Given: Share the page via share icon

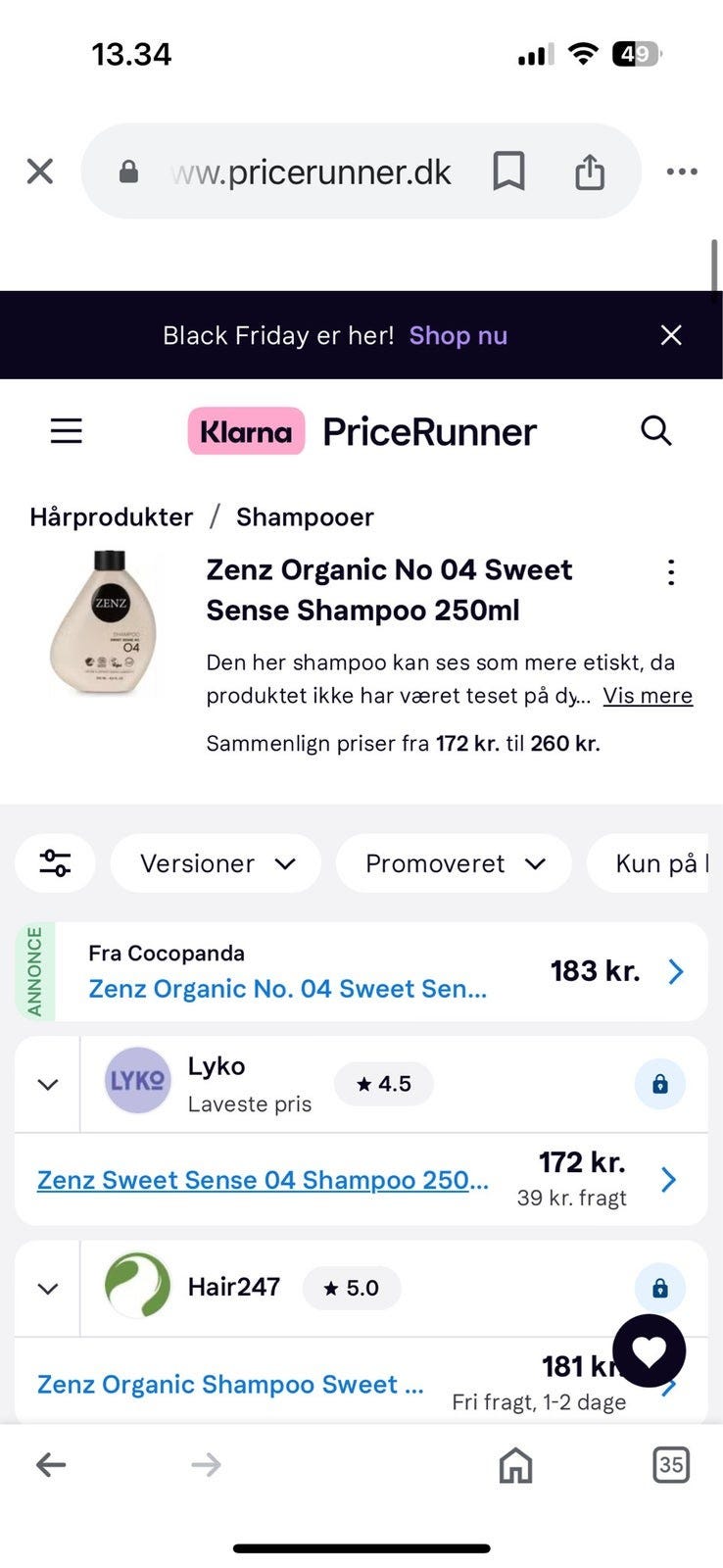Looking at the screenshot, I should coord(589,171).
